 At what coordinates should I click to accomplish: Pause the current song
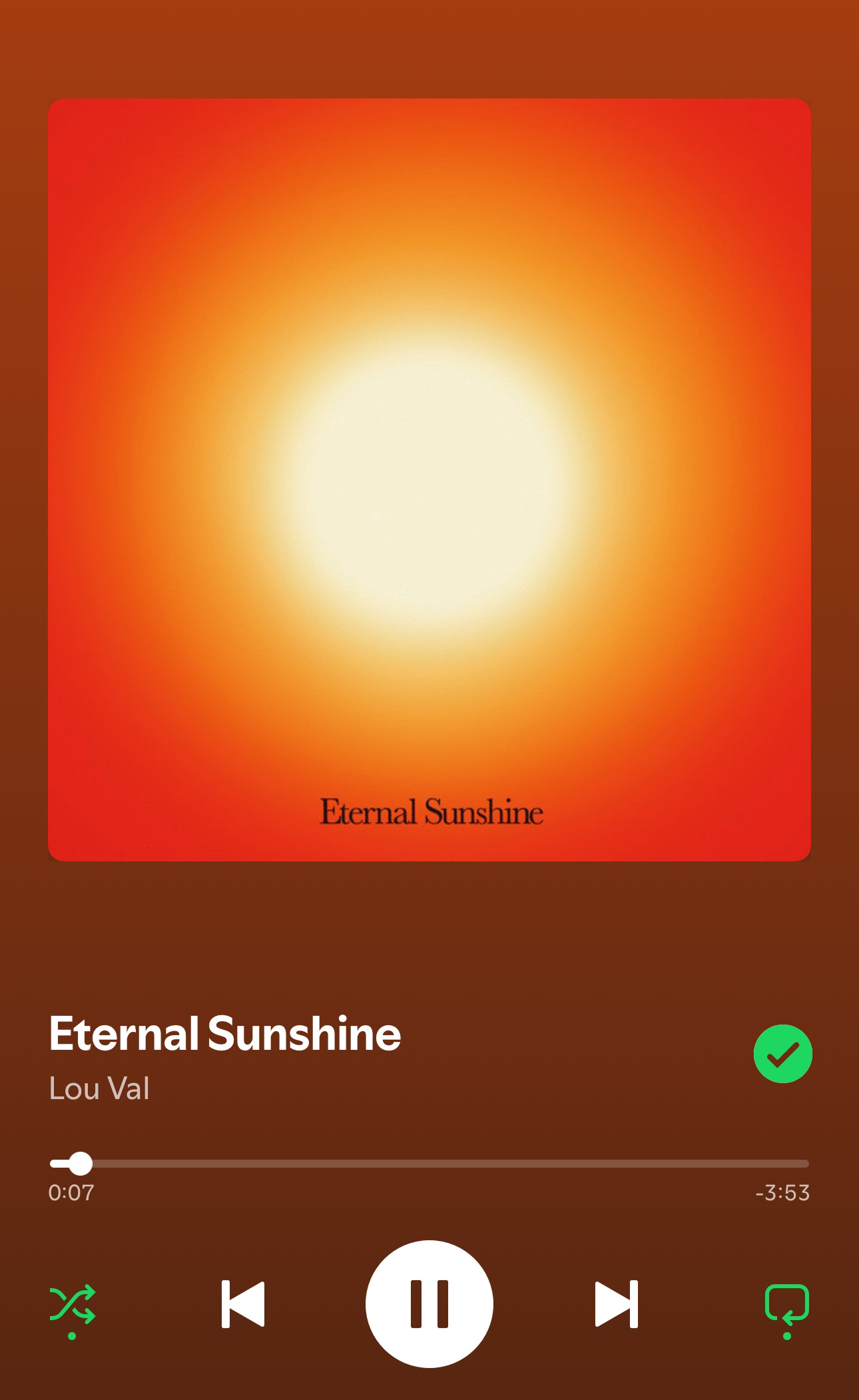[x=429, y=1303]
